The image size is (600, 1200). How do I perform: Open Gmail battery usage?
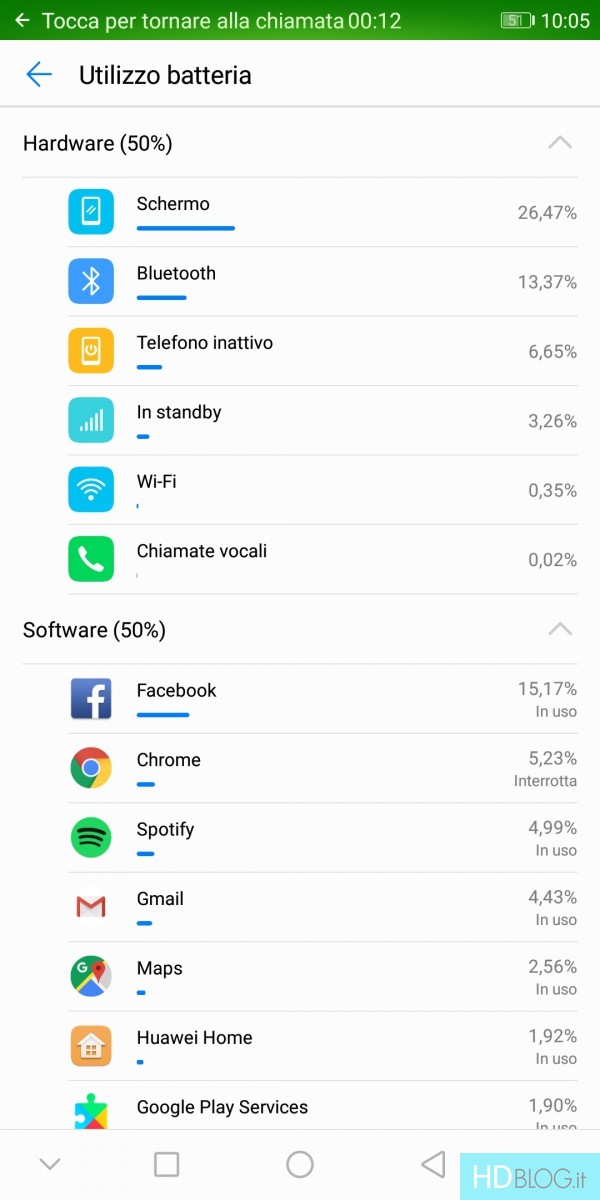pyautogui.click(x=320, y=907)
